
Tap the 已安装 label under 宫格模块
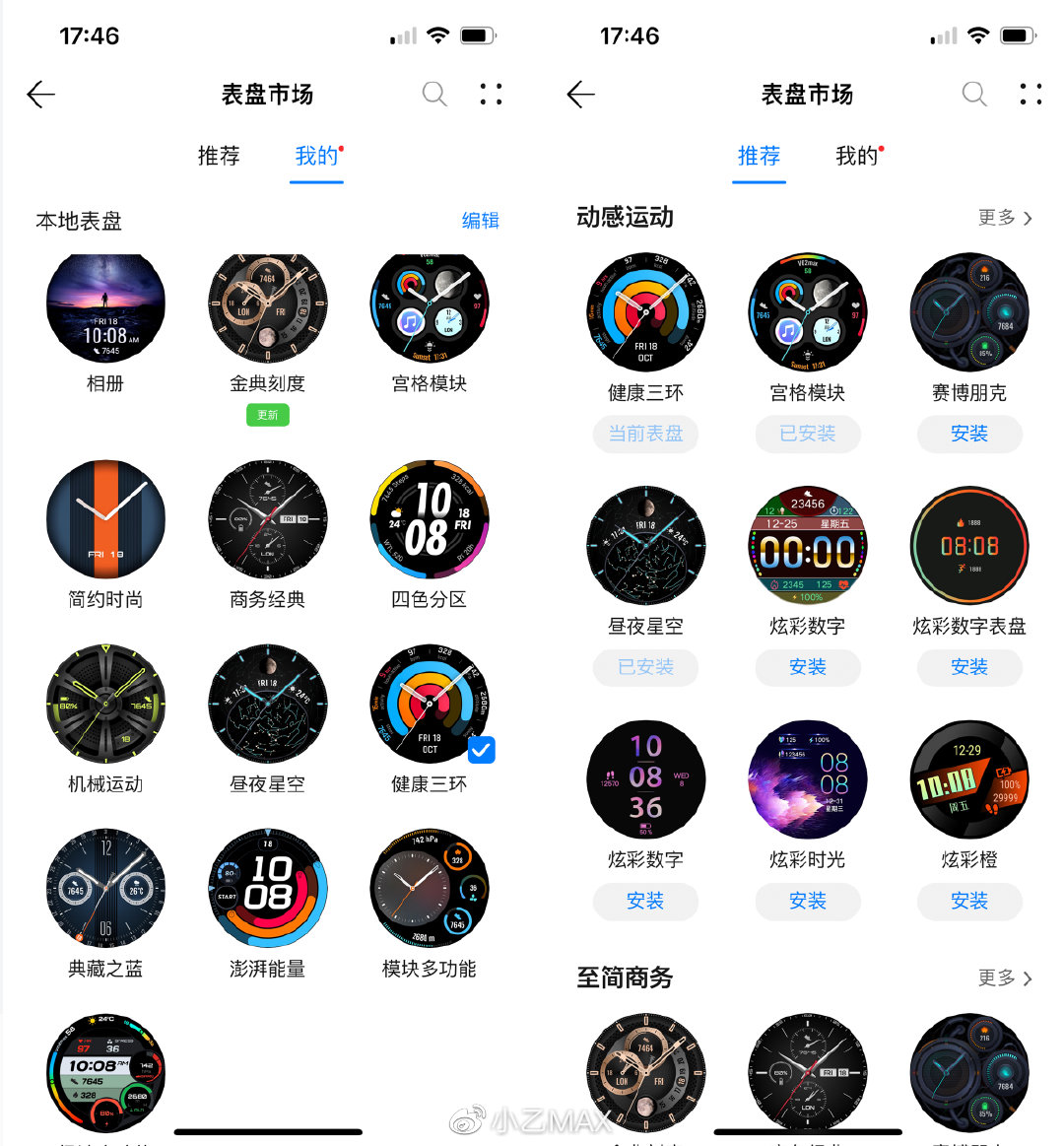tap(808, 434)
